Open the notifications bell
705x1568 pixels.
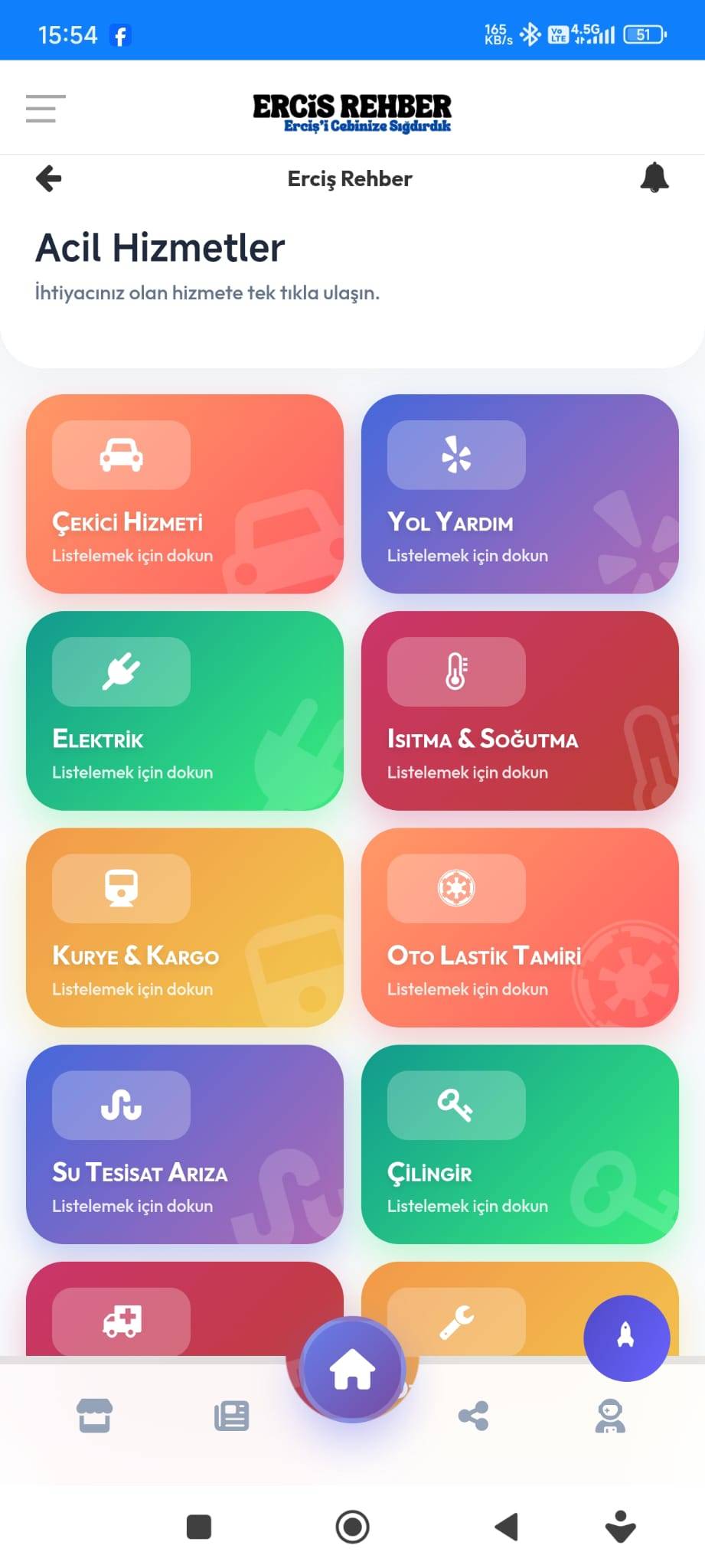click(x=654, y=178)
